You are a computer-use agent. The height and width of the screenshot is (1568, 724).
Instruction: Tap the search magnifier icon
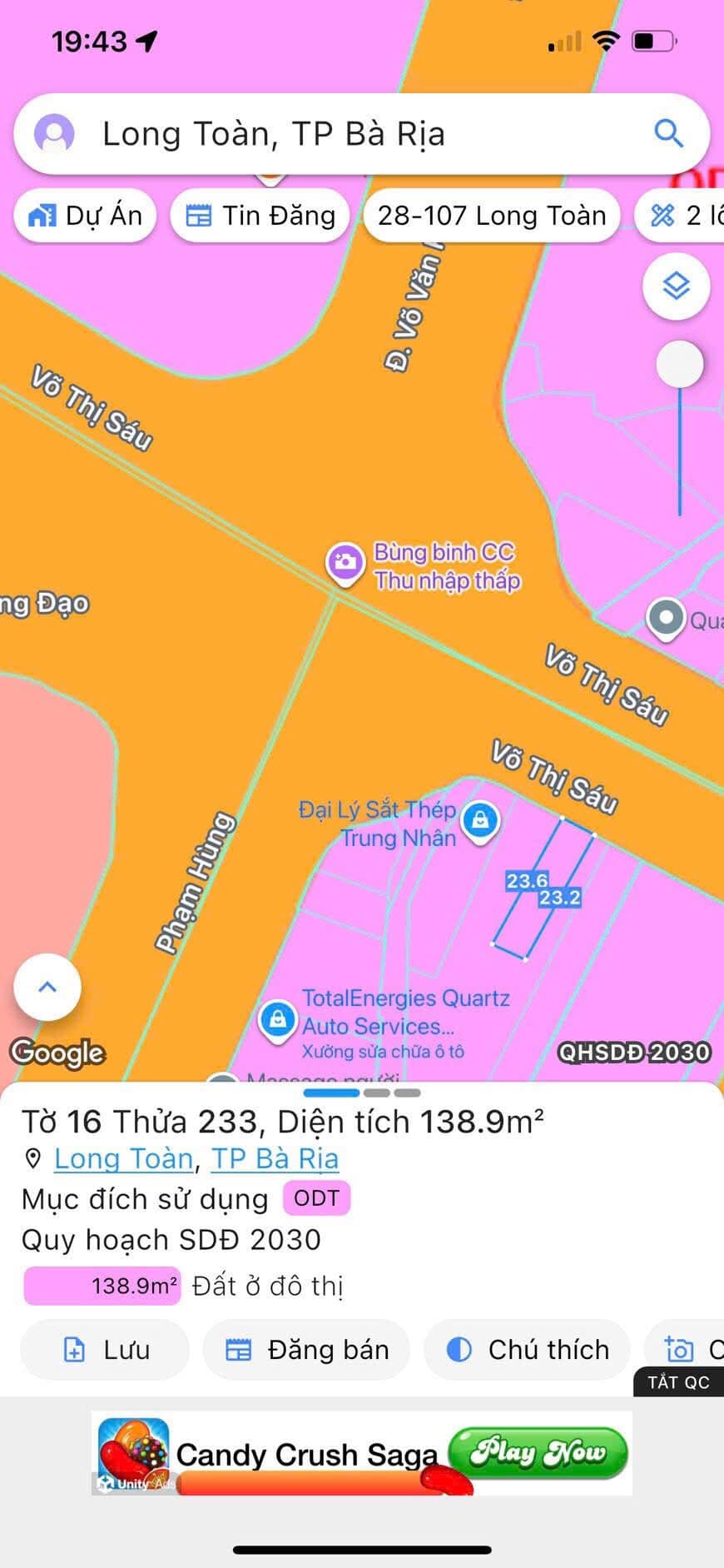668,133
